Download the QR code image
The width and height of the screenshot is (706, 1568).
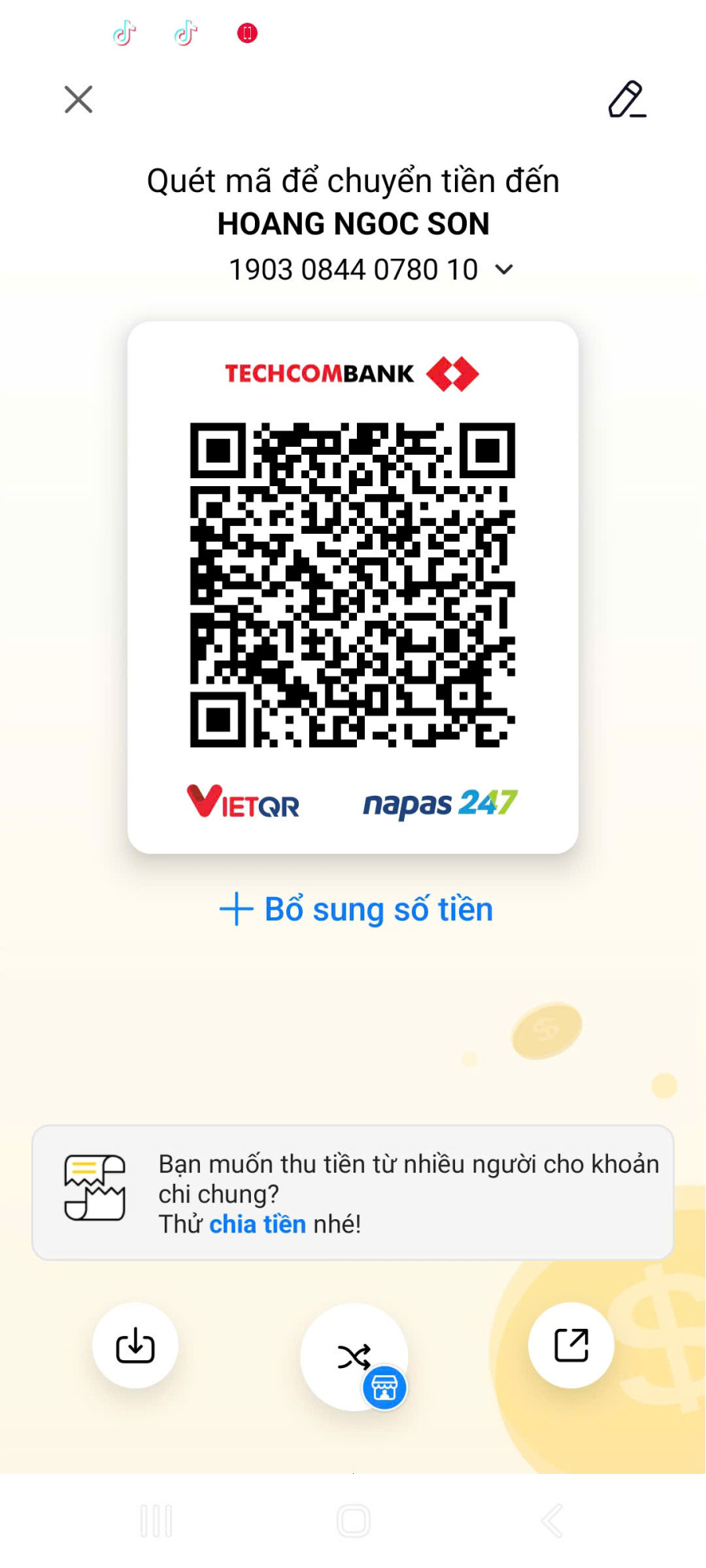(x=135, y=1345)
